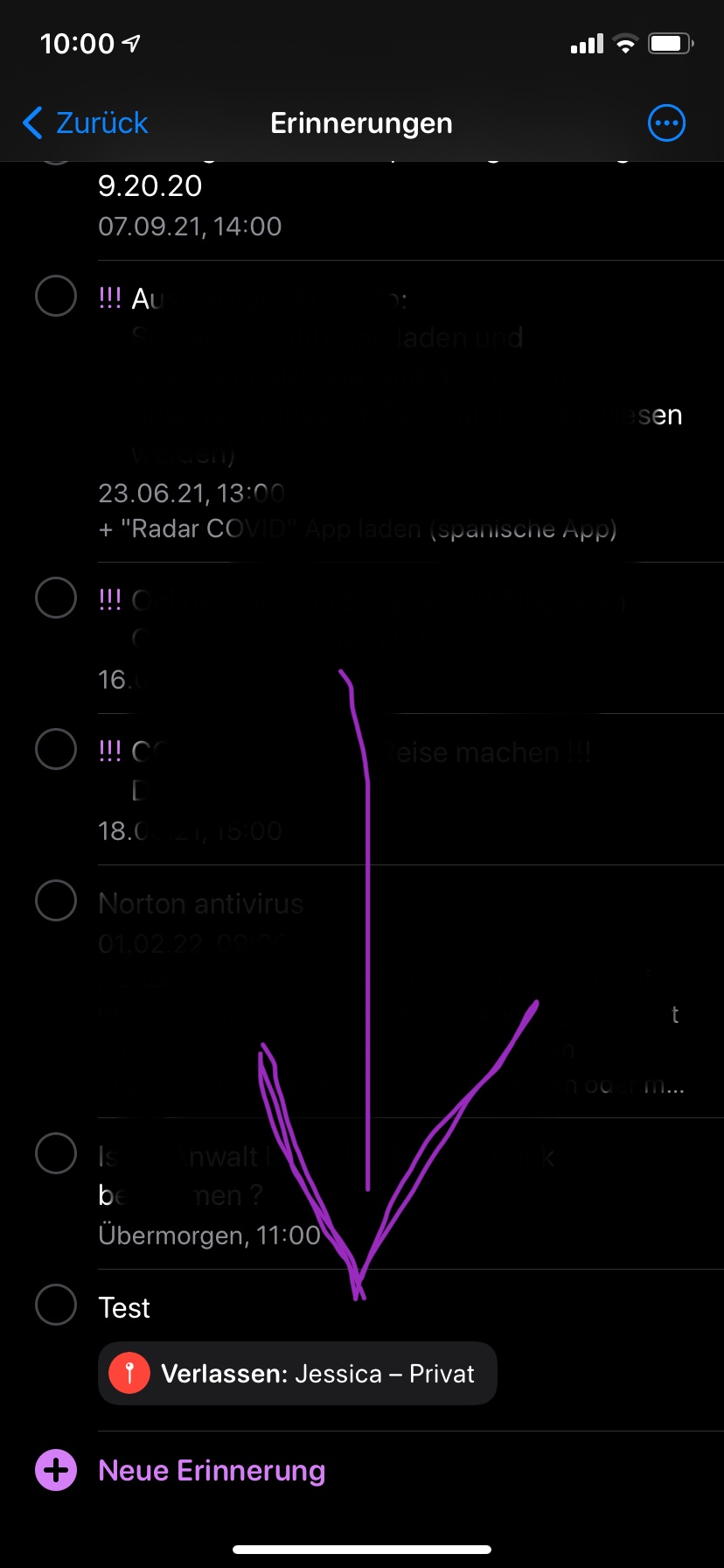Open the Norton antivirus reminder
Image resolution: width=724 pixels, height=1568 pixels.
coord(201,904)
